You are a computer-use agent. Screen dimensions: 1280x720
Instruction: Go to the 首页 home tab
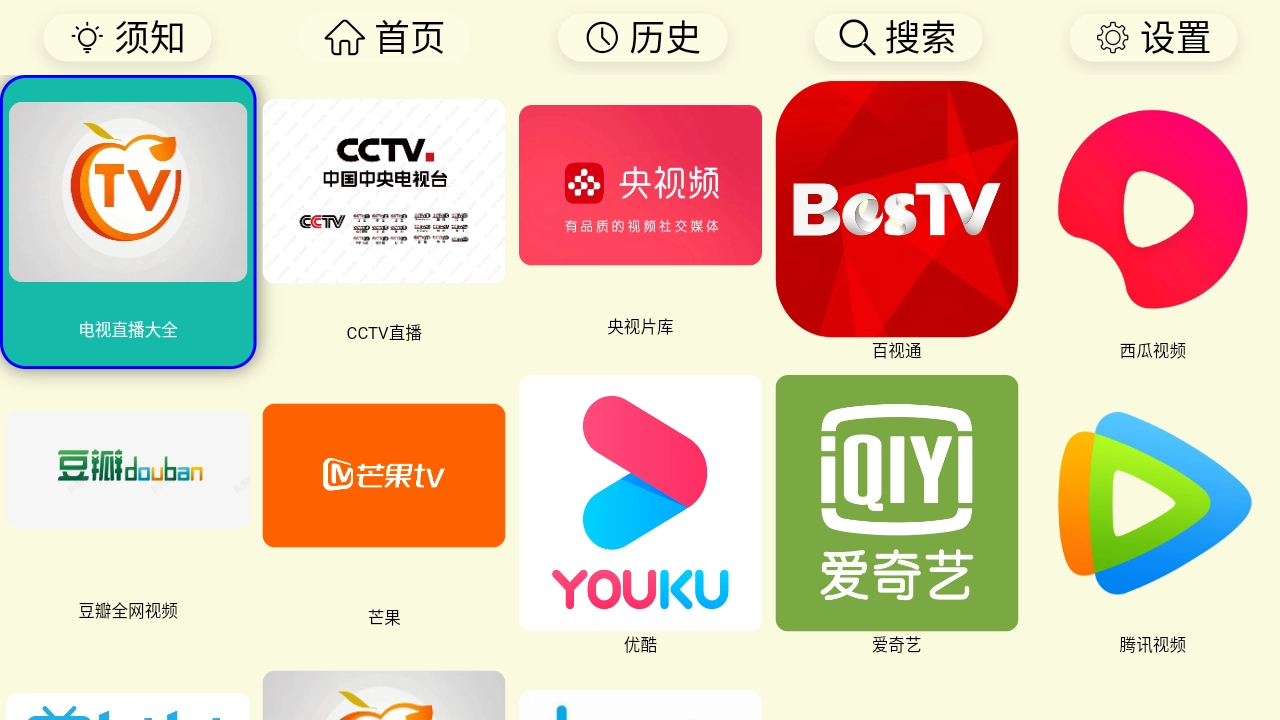pyautogui.click(x=384, y=38)
